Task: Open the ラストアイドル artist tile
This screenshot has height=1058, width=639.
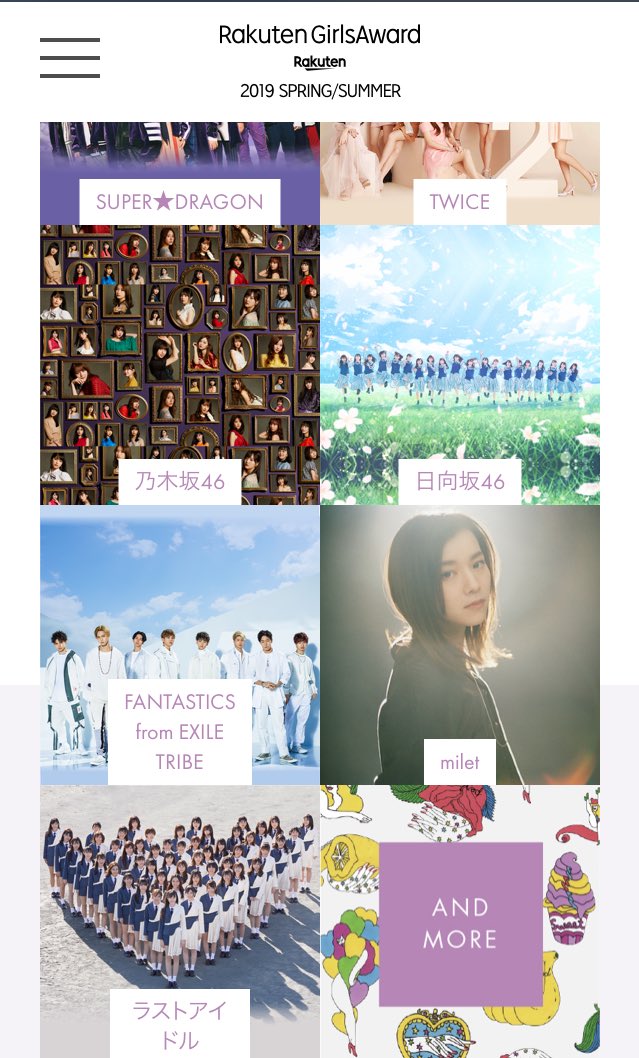Action: click(x=179, y=922)
